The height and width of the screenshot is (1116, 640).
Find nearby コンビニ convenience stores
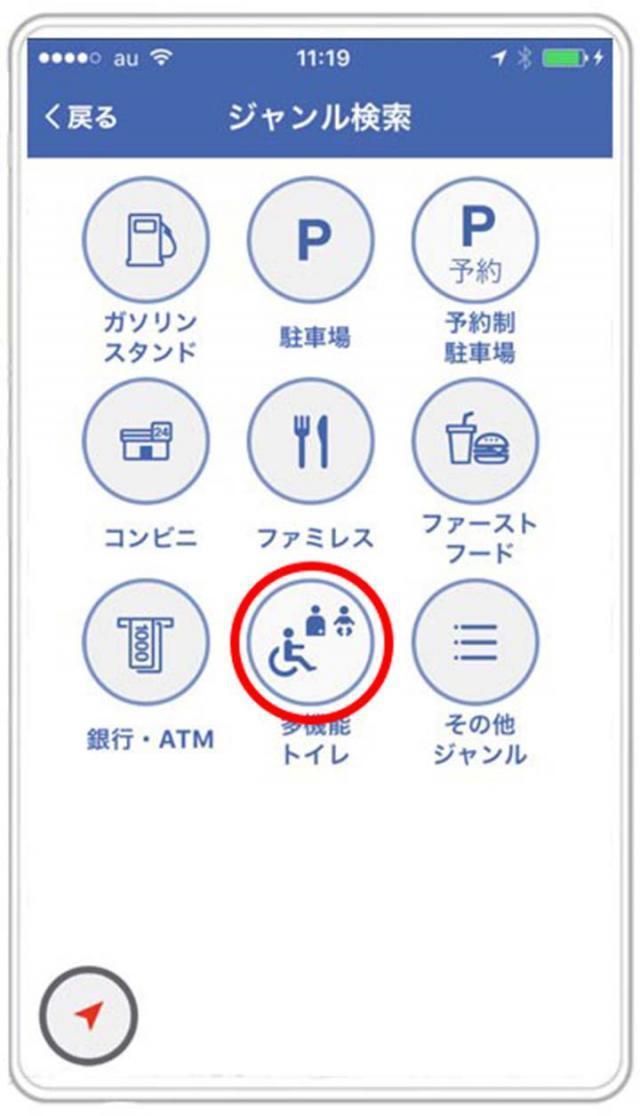147,441
